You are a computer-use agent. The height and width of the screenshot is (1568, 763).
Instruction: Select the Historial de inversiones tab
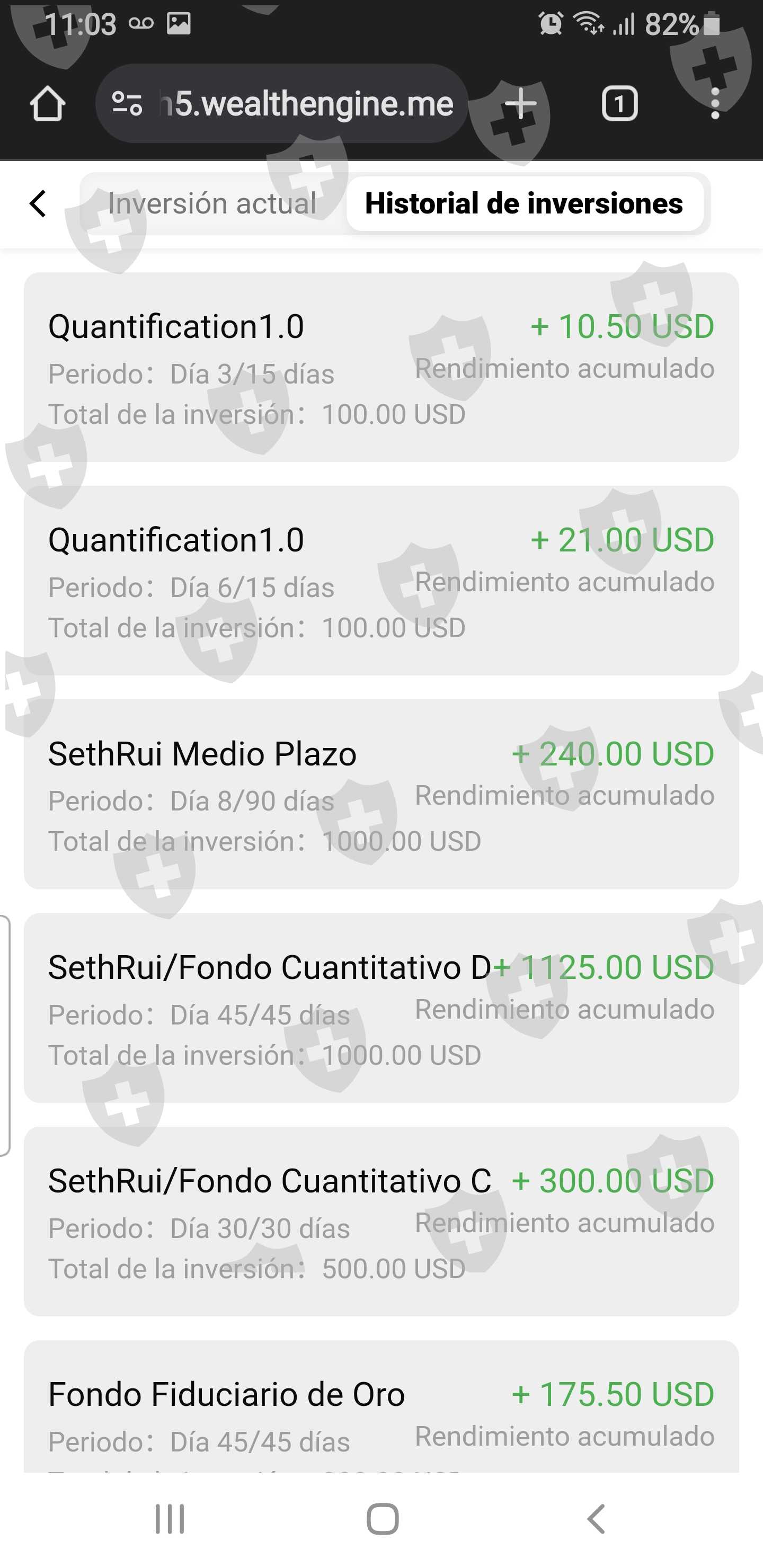click(524, 203)
